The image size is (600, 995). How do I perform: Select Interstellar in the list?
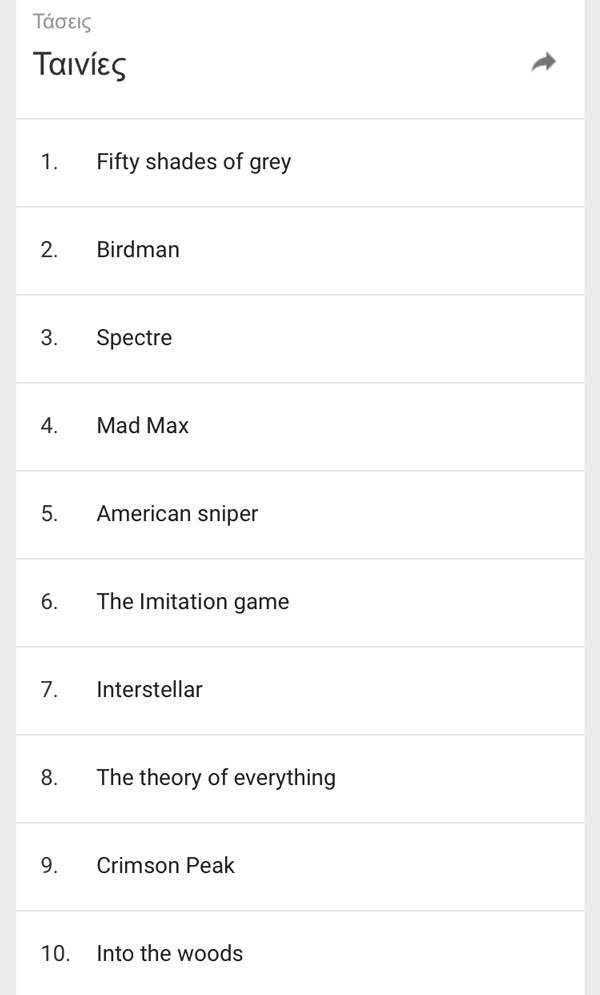pos(300,690)
